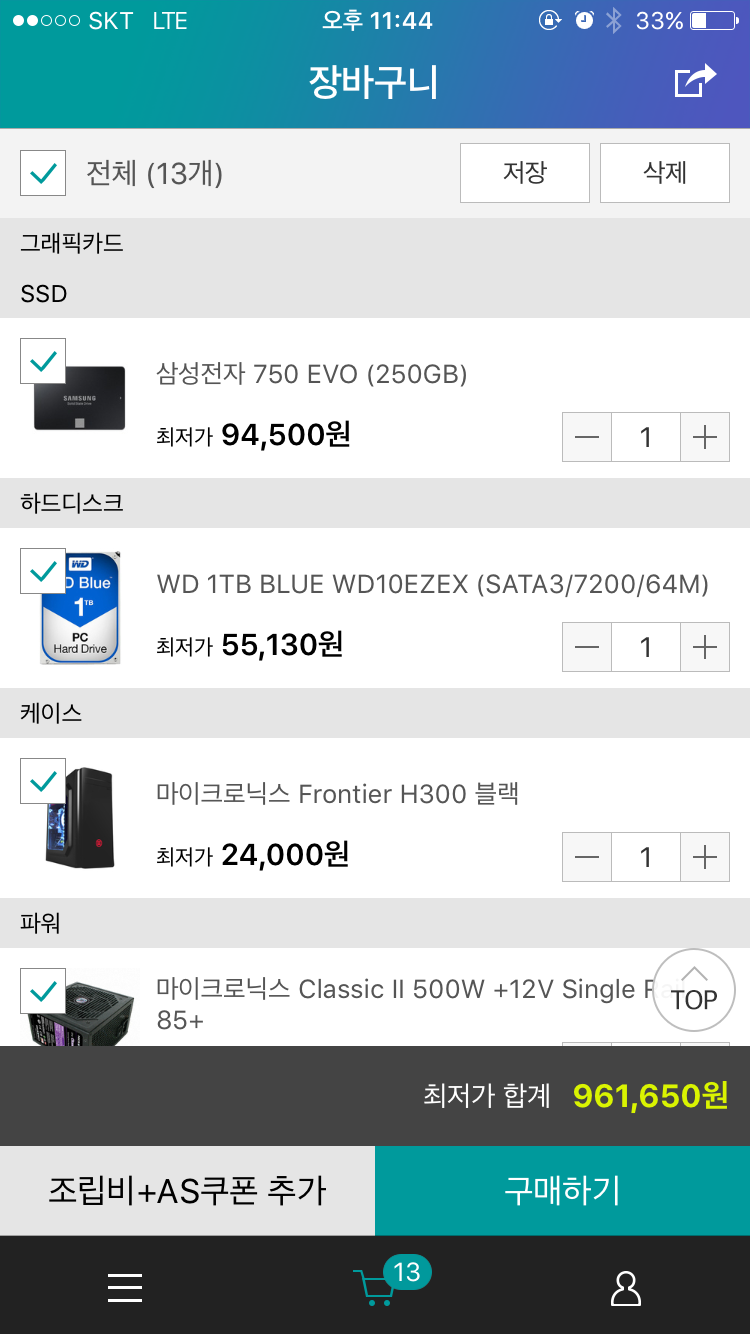750x1334 pixels.
Task: Increase quantity of Frontier H300 블랙
Action: pyautogui.click(x=705, y=857)
